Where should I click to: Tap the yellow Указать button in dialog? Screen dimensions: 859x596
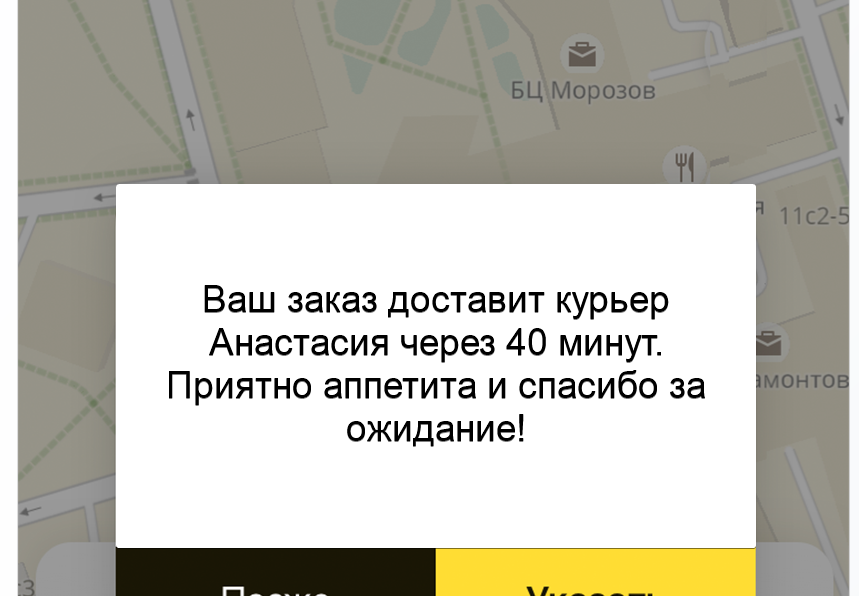(x=595, y=572)
